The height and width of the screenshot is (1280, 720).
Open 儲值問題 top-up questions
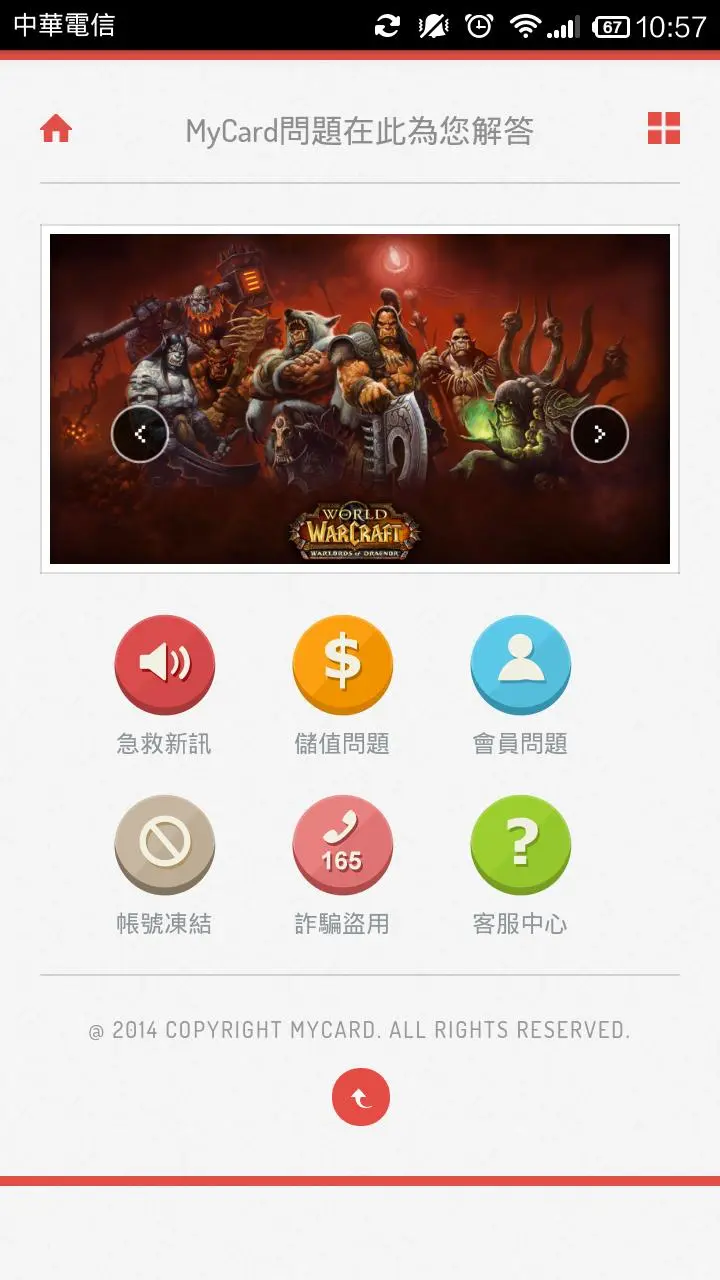[x=342, y=664]
